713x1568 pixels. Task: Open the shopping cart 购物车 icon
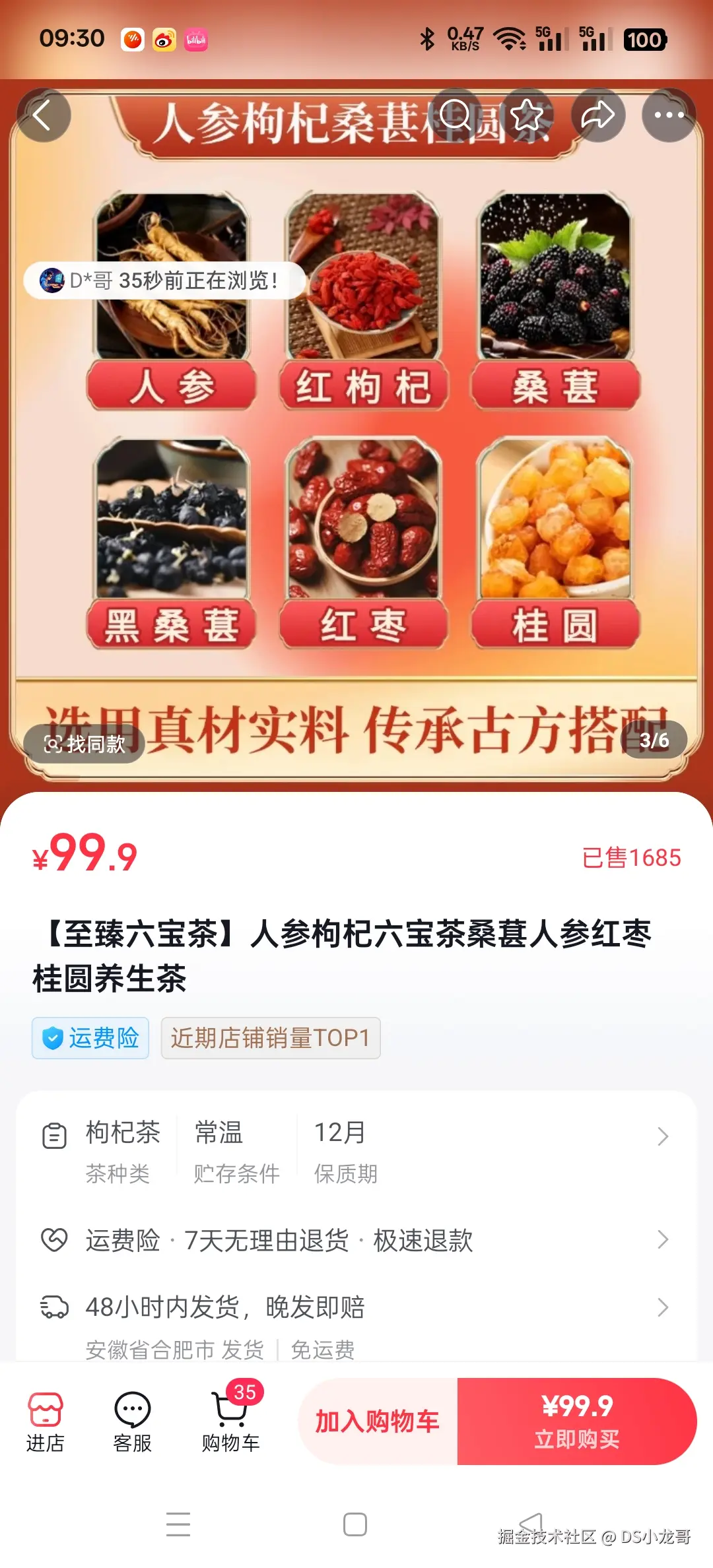click(230, 1419)
